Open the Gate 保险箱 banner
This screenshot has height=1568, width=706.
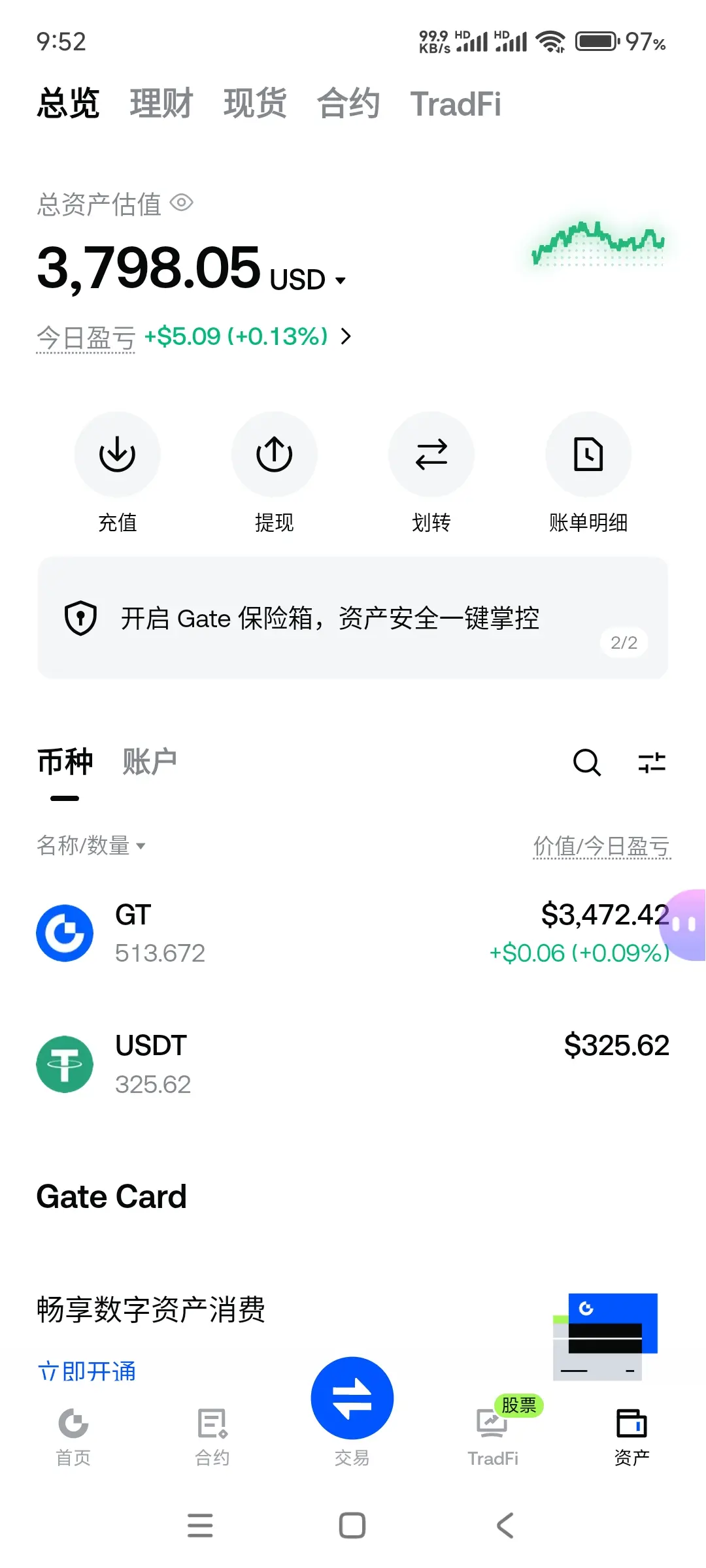pyautogui.click(x=353, y=618)
